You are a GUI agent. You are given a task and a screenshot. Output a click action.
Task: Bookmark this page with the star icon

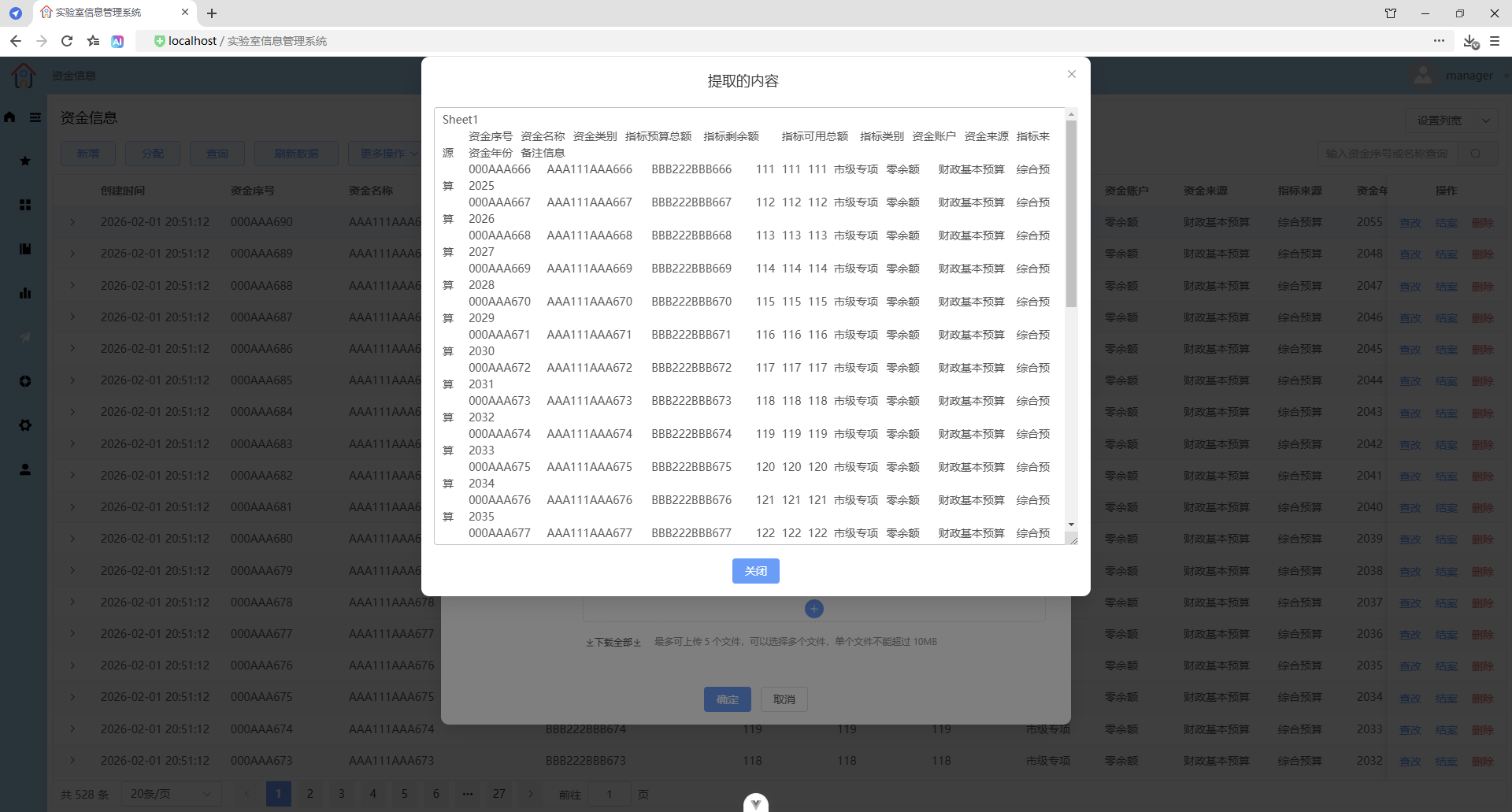[93, 41]
